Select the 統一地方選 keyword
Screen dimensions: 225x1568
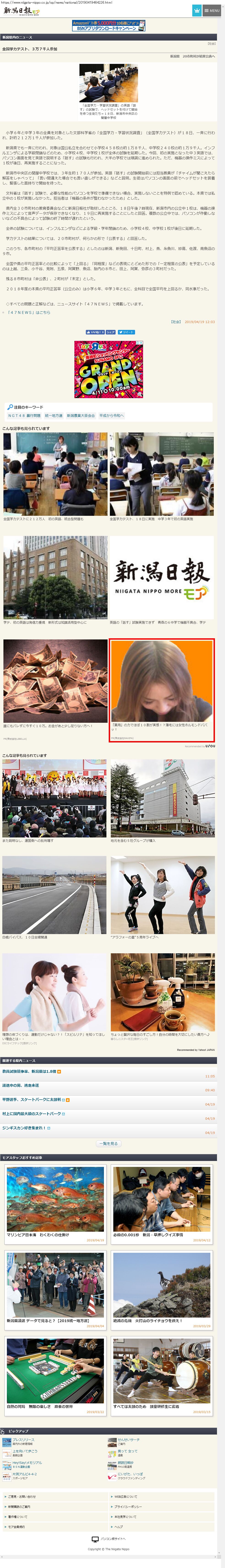(x=54, y=416)
